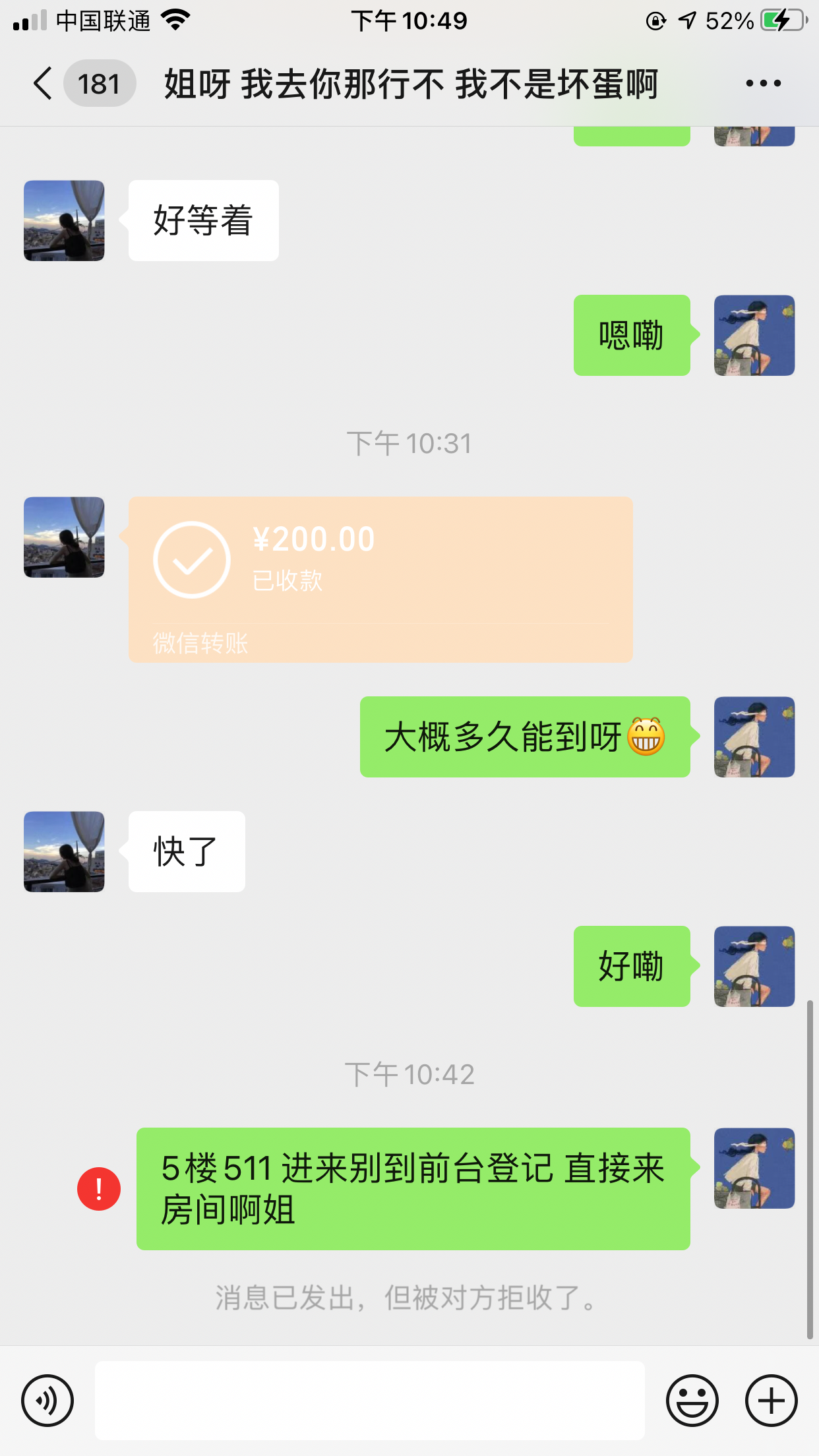Tap the unread badge showing 181
The image size is (819, 1456).
(99, 83)
